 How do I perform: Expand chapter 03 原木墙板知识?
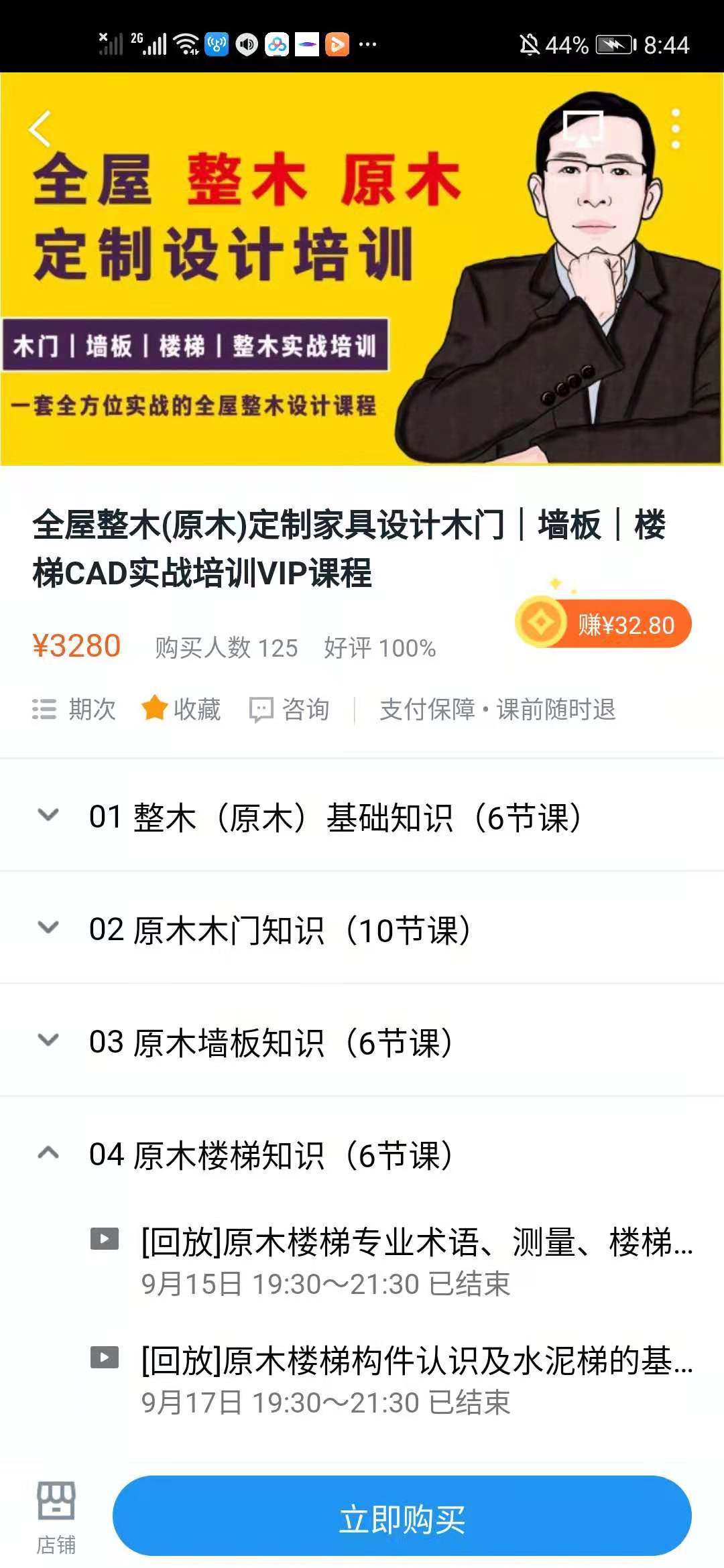[x=271, y=1042]
